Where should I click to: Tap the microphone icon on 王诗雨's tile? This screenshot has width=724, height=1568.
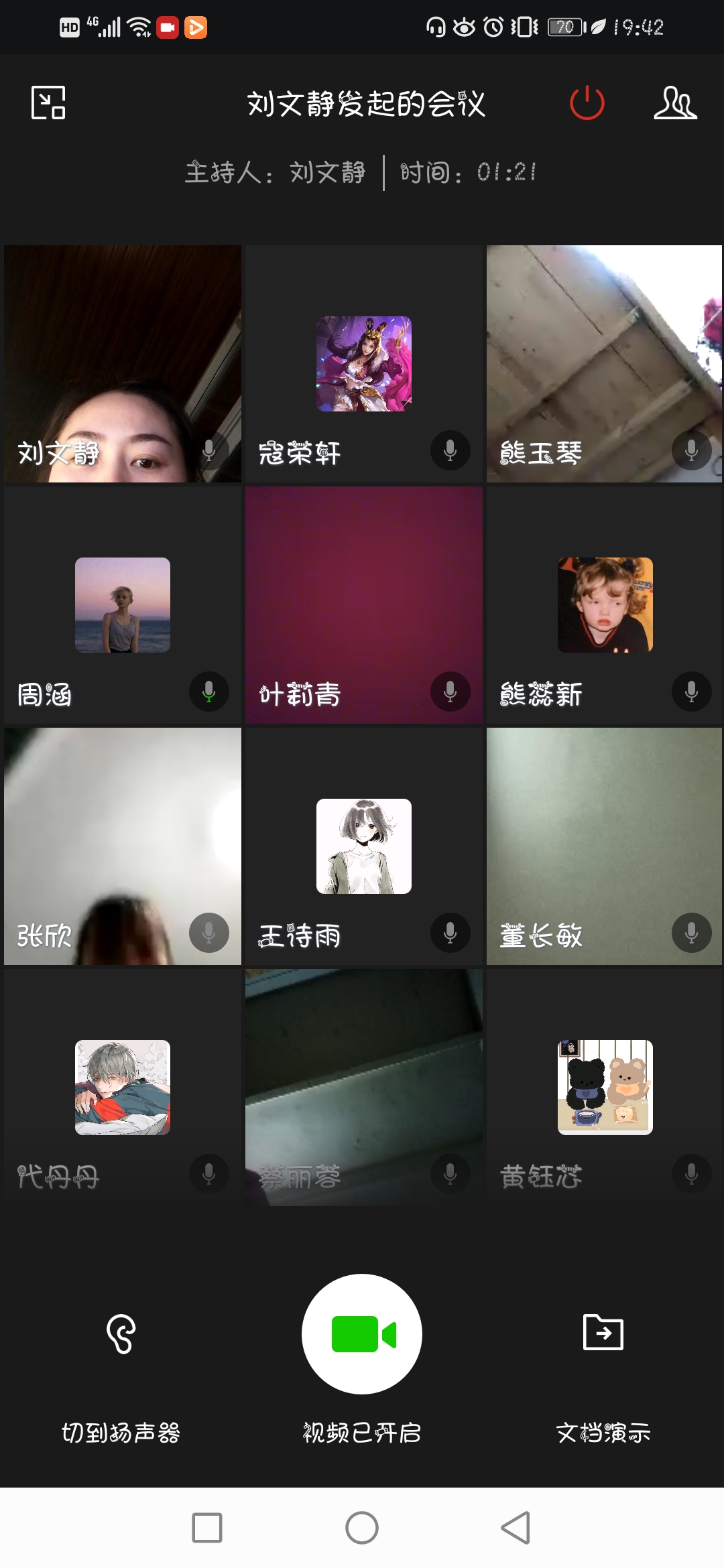click(x=450, y=933)
